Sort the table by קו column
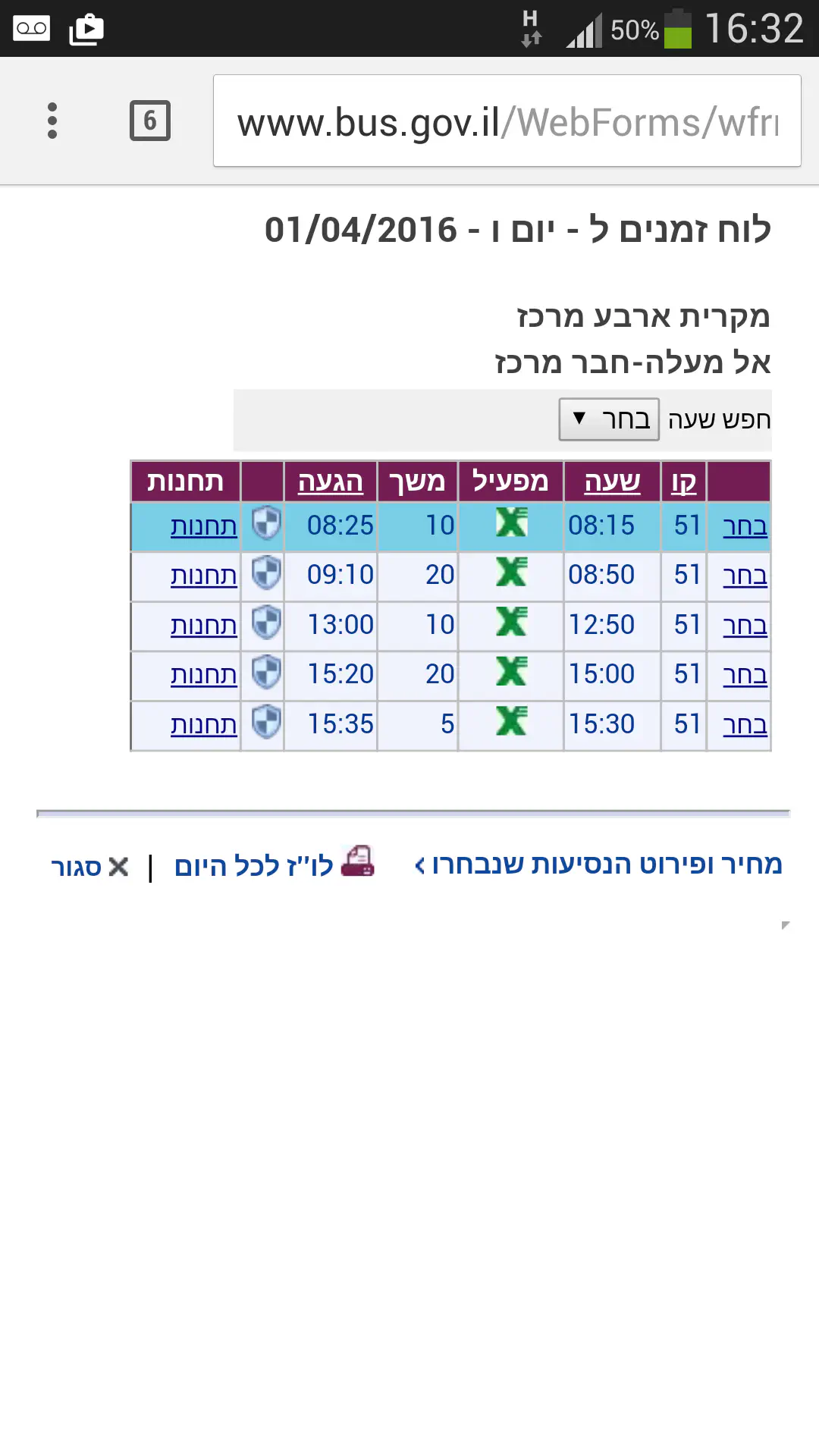 (683, 481)
